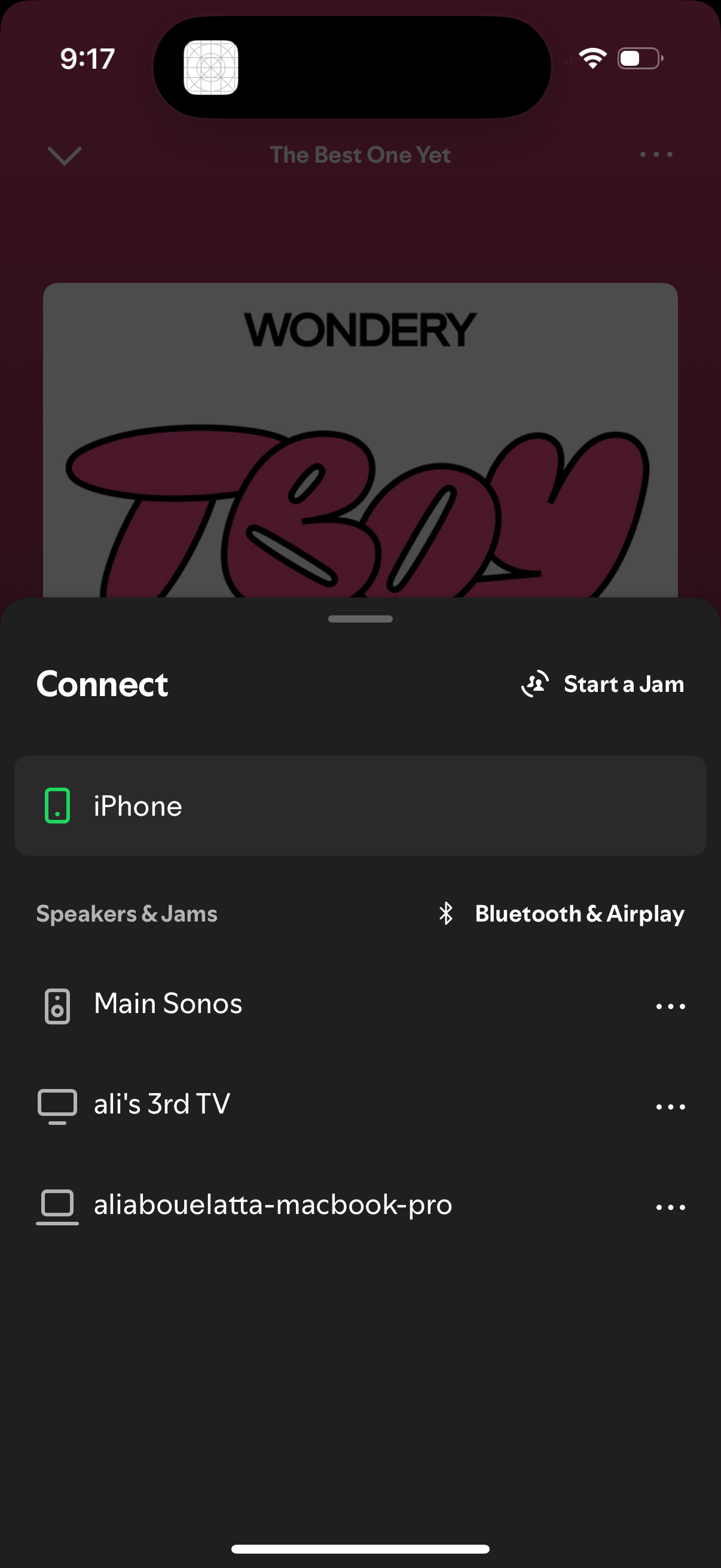Click the Bluetooth icon near Bluetooth & Airplay

pos(446,914)
